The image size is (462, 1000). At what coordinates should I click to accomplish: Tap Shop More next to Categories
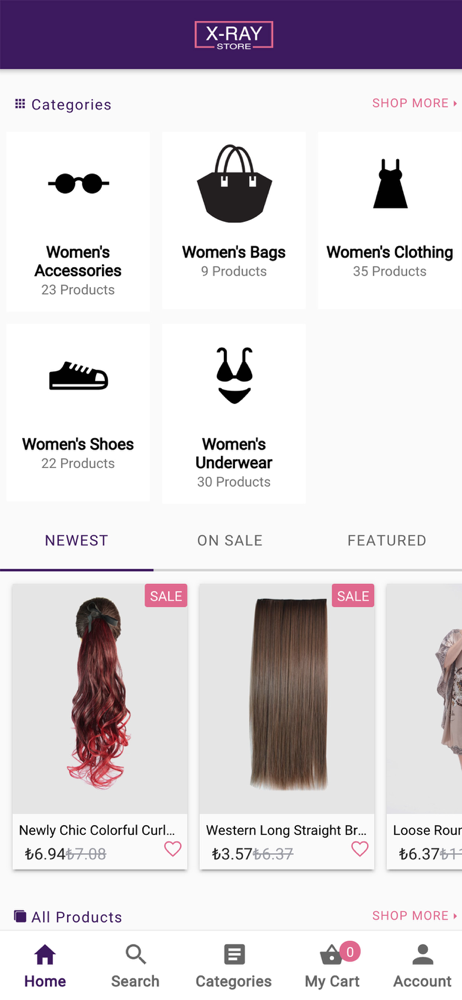pos(415,103)
